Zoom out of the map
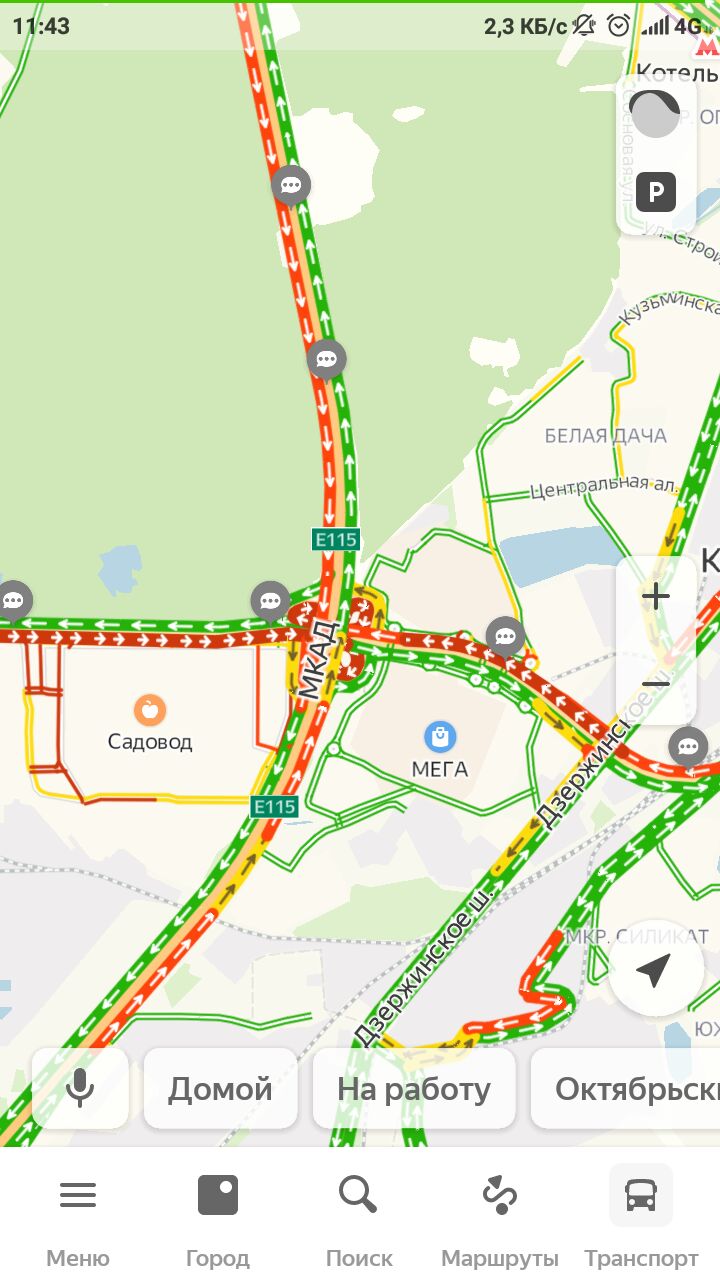720x1280 pixels. pos(656,684)
